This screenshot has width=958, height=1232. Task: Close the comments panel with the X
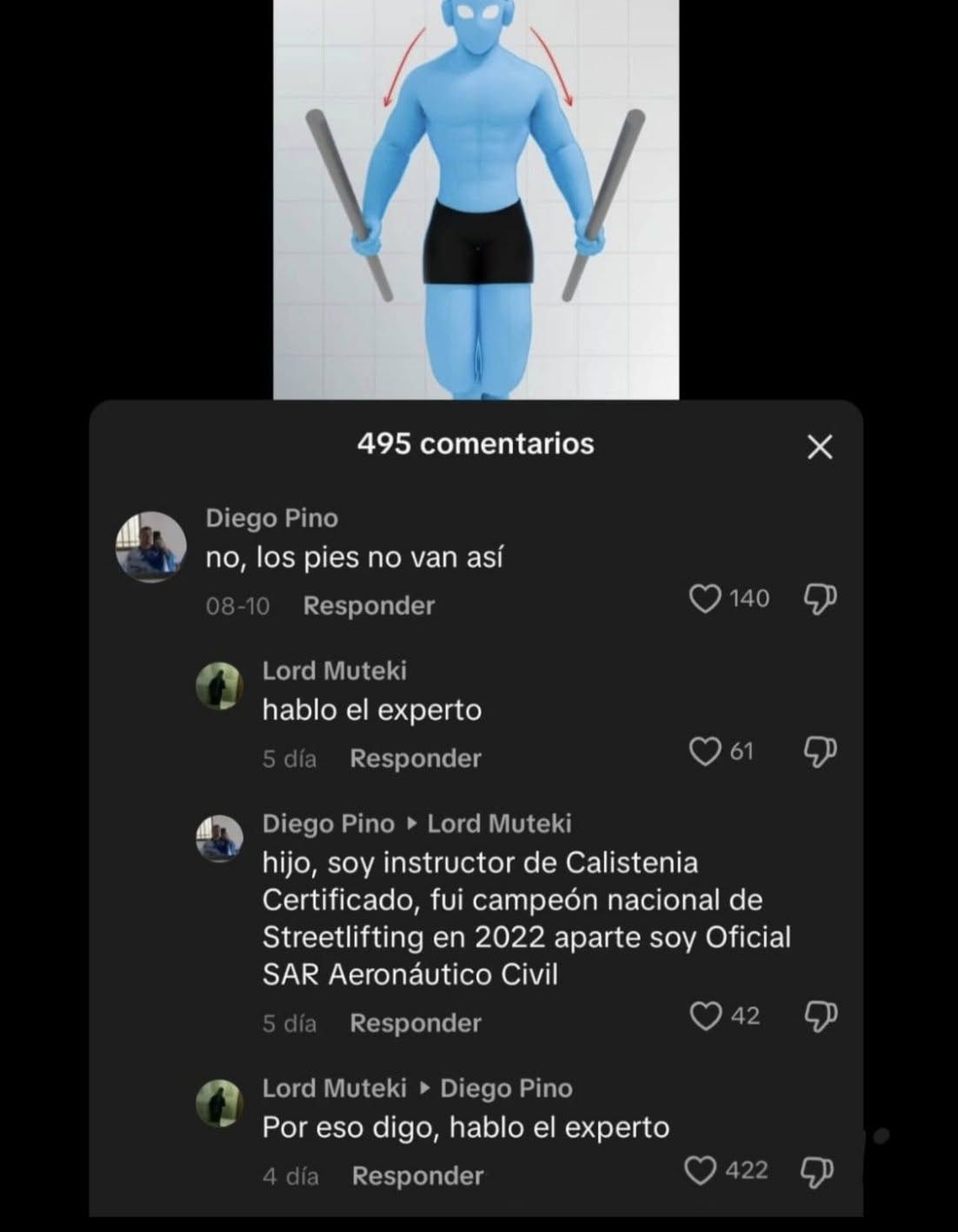(818, 446)
